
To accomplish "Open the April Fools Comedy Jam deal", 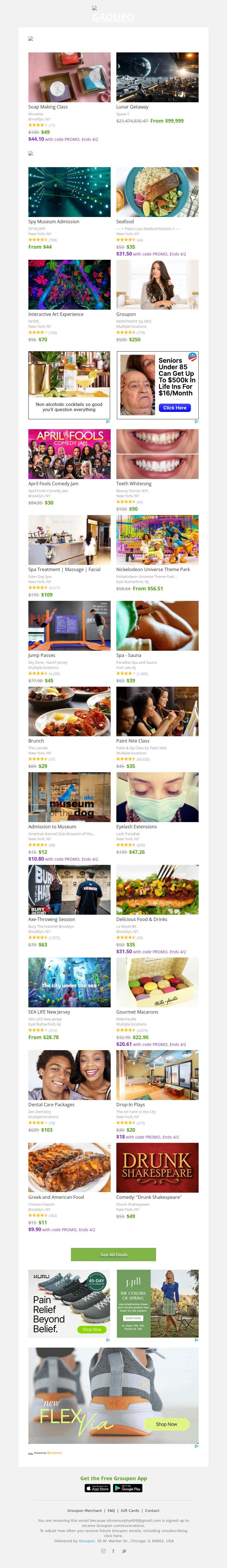I will tap(69, 454).
